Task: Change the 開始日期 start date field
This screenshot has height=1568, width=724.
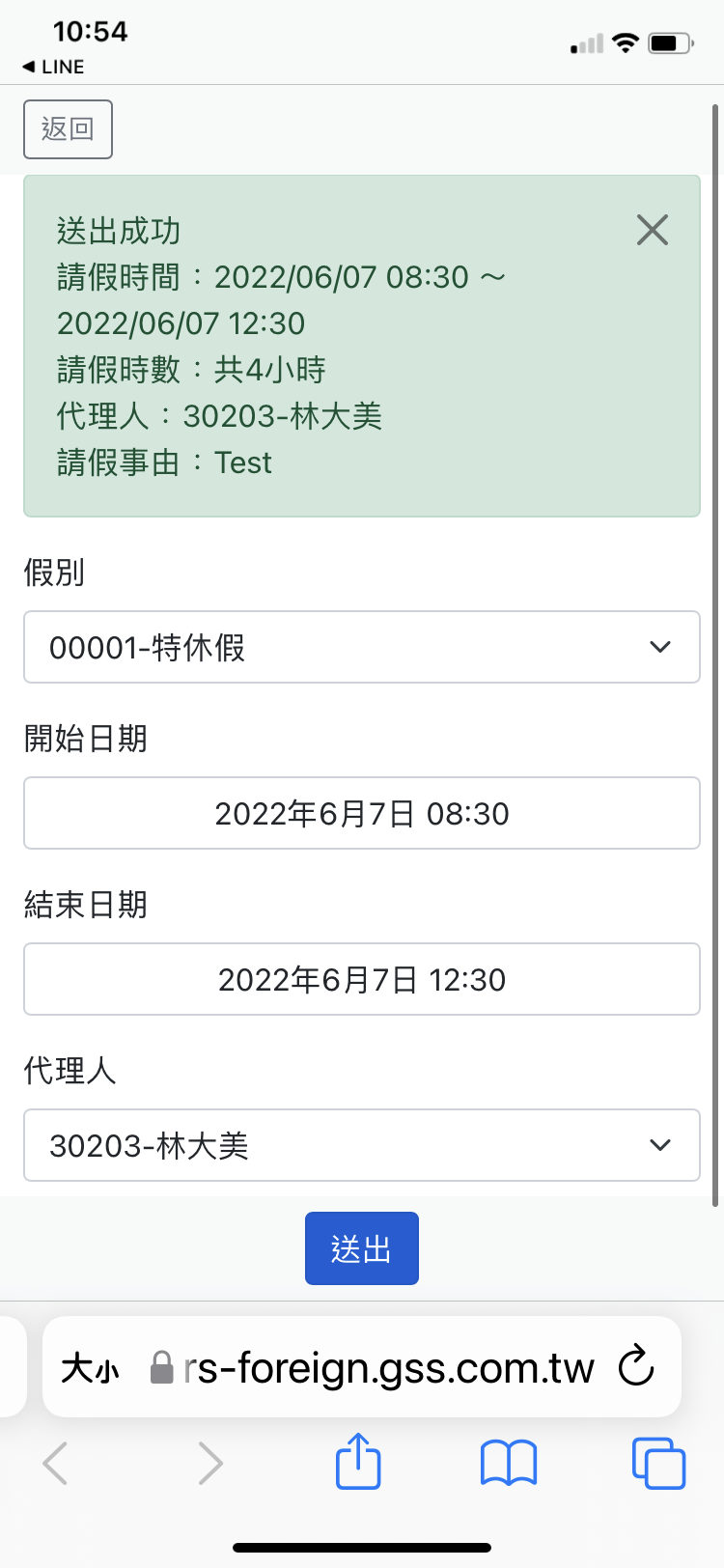Action: (361, 813)
